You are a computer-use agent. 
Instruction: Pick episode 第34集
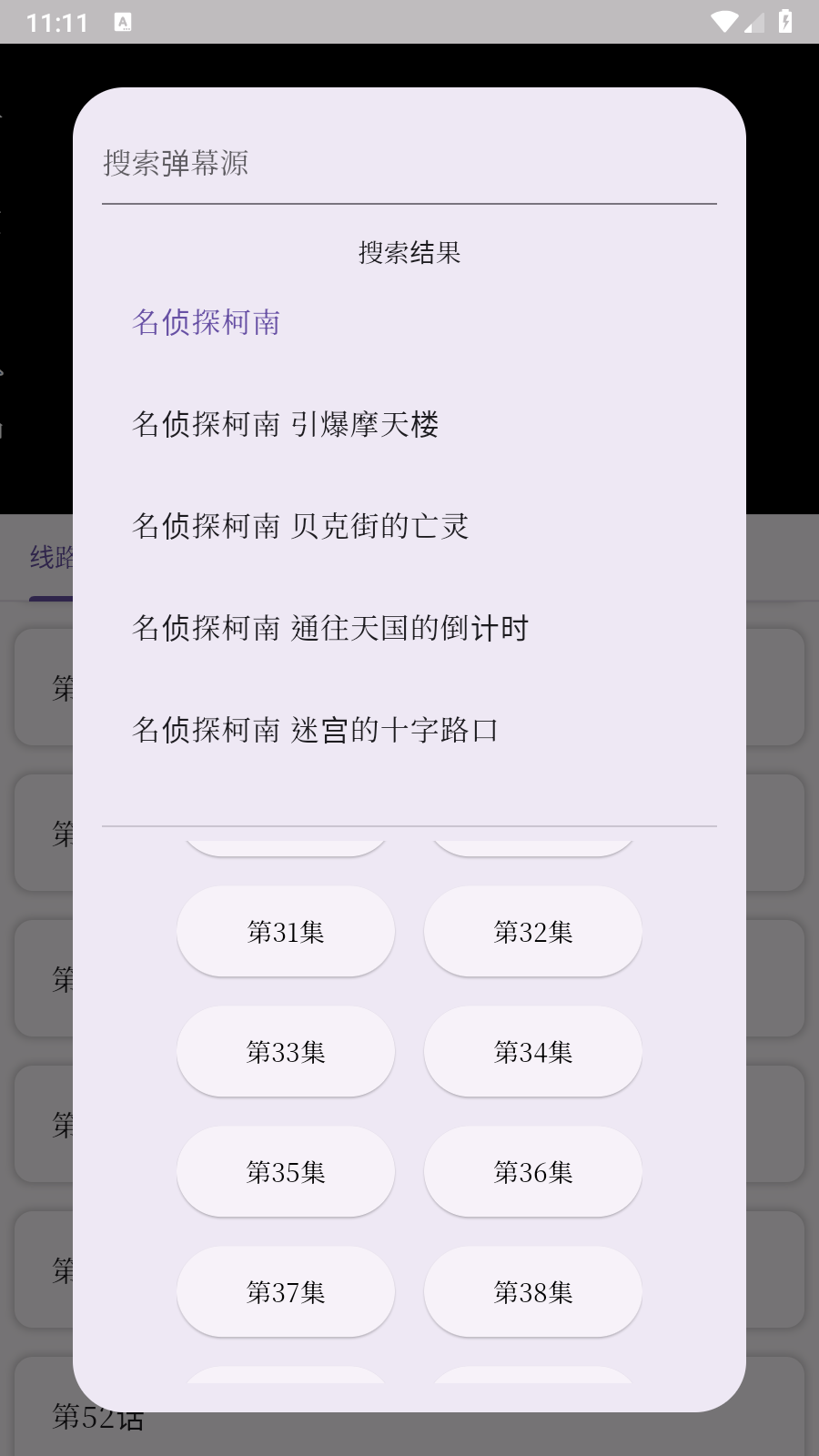tap(533, 1052)
